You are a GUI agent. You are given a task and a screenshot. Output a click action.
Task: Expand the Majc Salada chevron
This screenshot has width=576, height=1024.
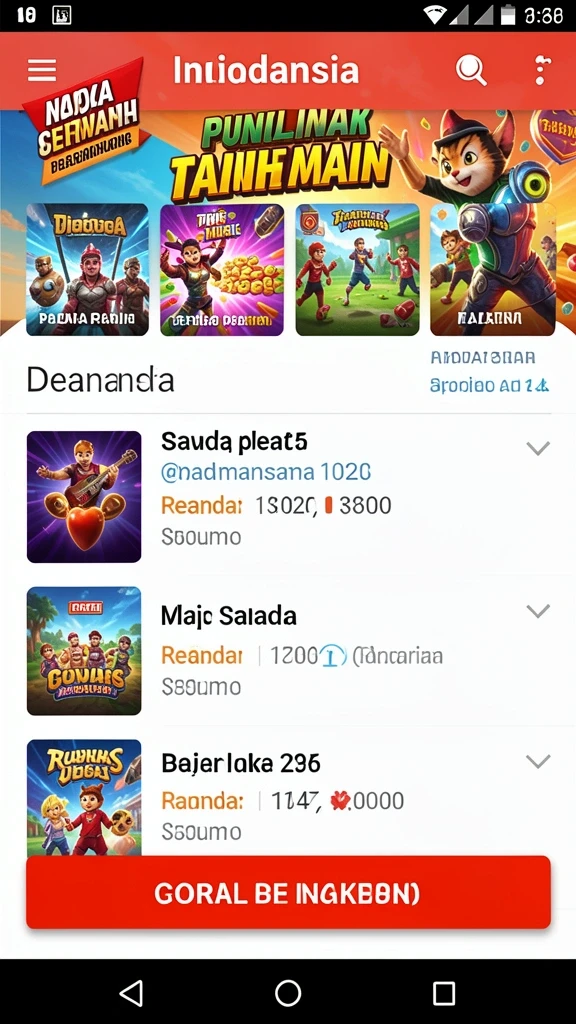point(538,611)
